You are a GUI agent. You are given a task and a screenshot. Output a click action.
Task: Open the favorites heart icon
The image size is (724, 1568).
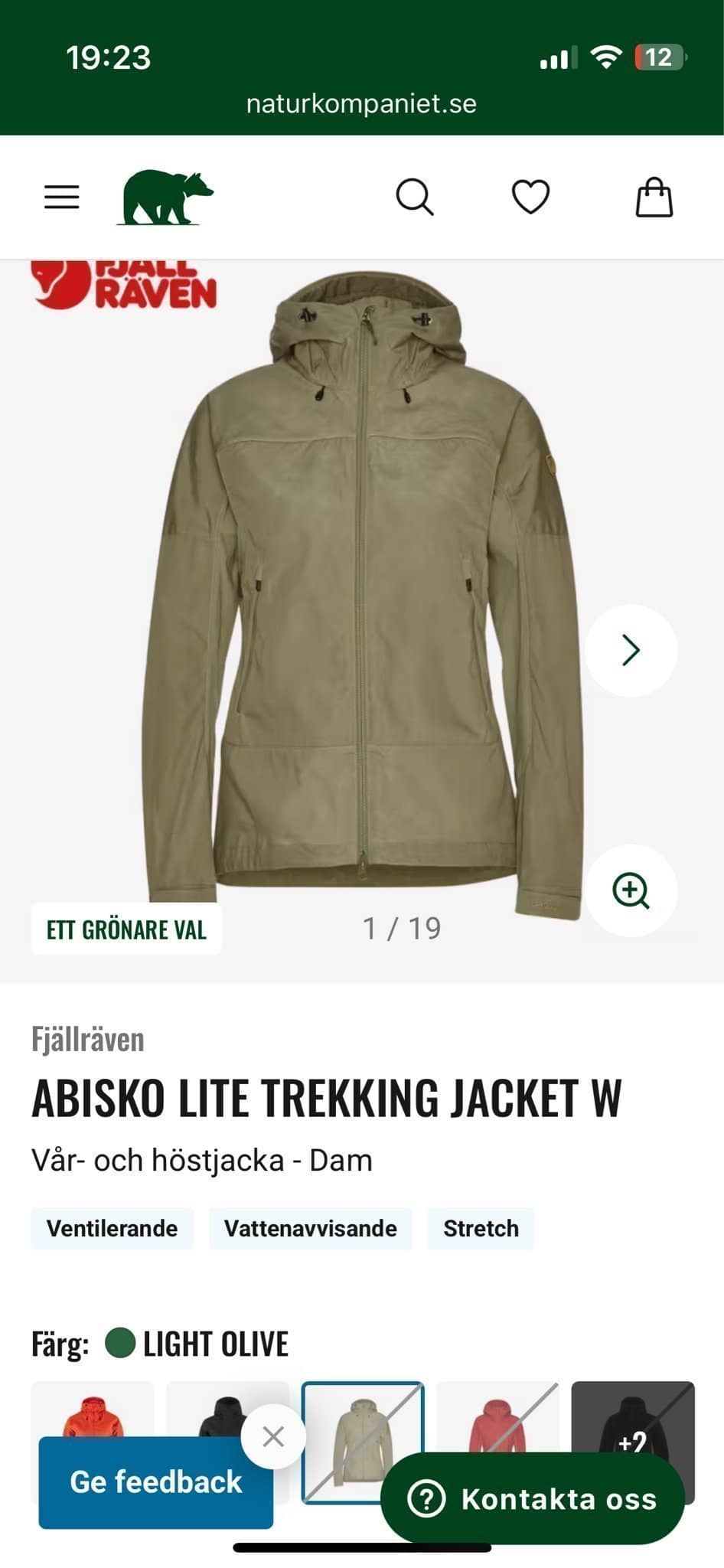[529, 198]
